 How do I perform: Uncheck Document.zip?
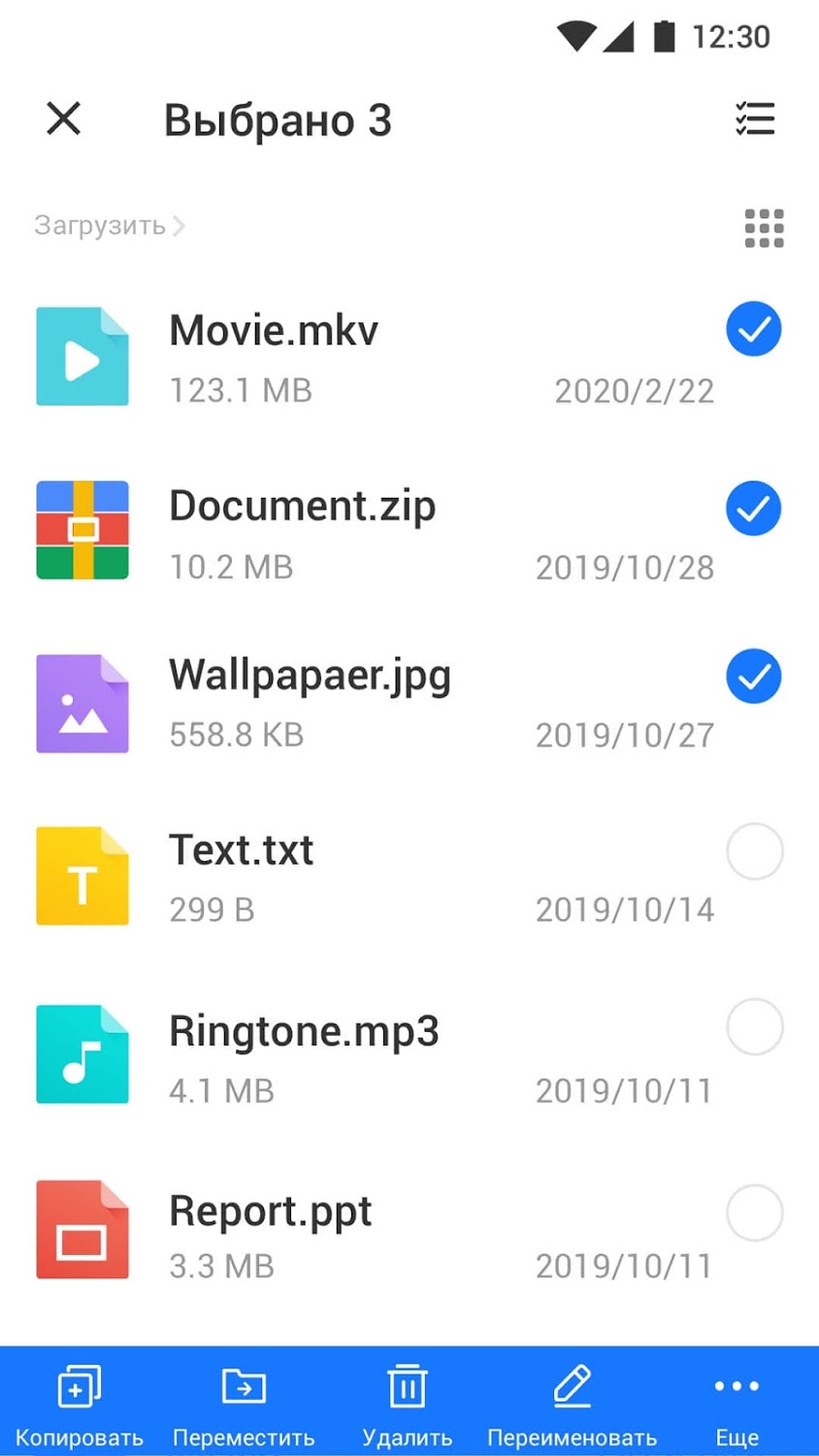754,509
